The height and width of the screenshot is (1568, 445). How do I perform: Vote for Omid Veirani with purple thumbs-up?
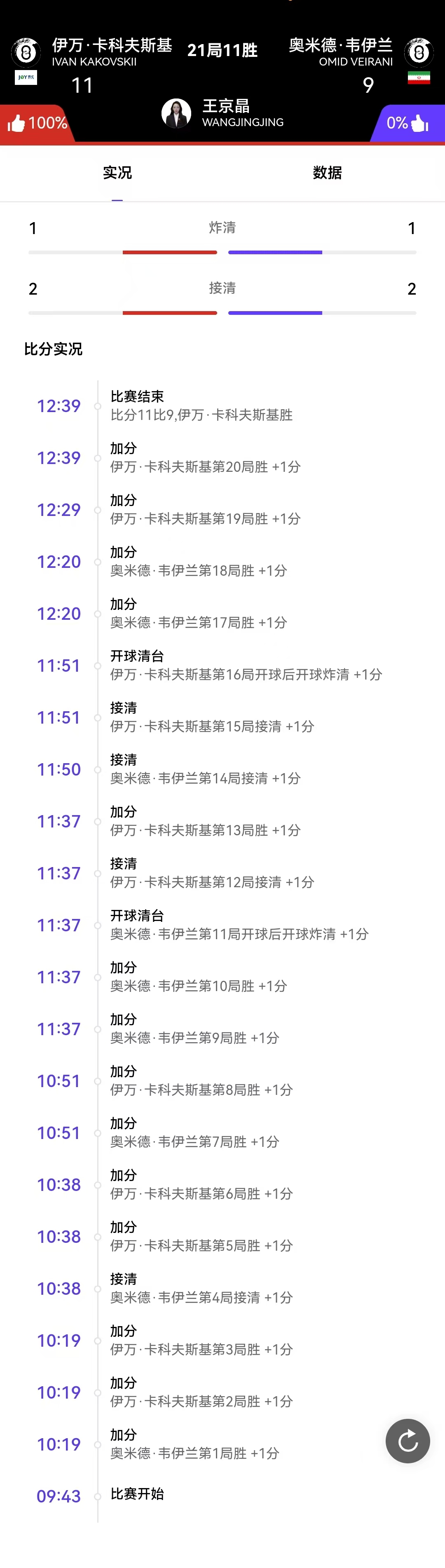click(419, 124)
